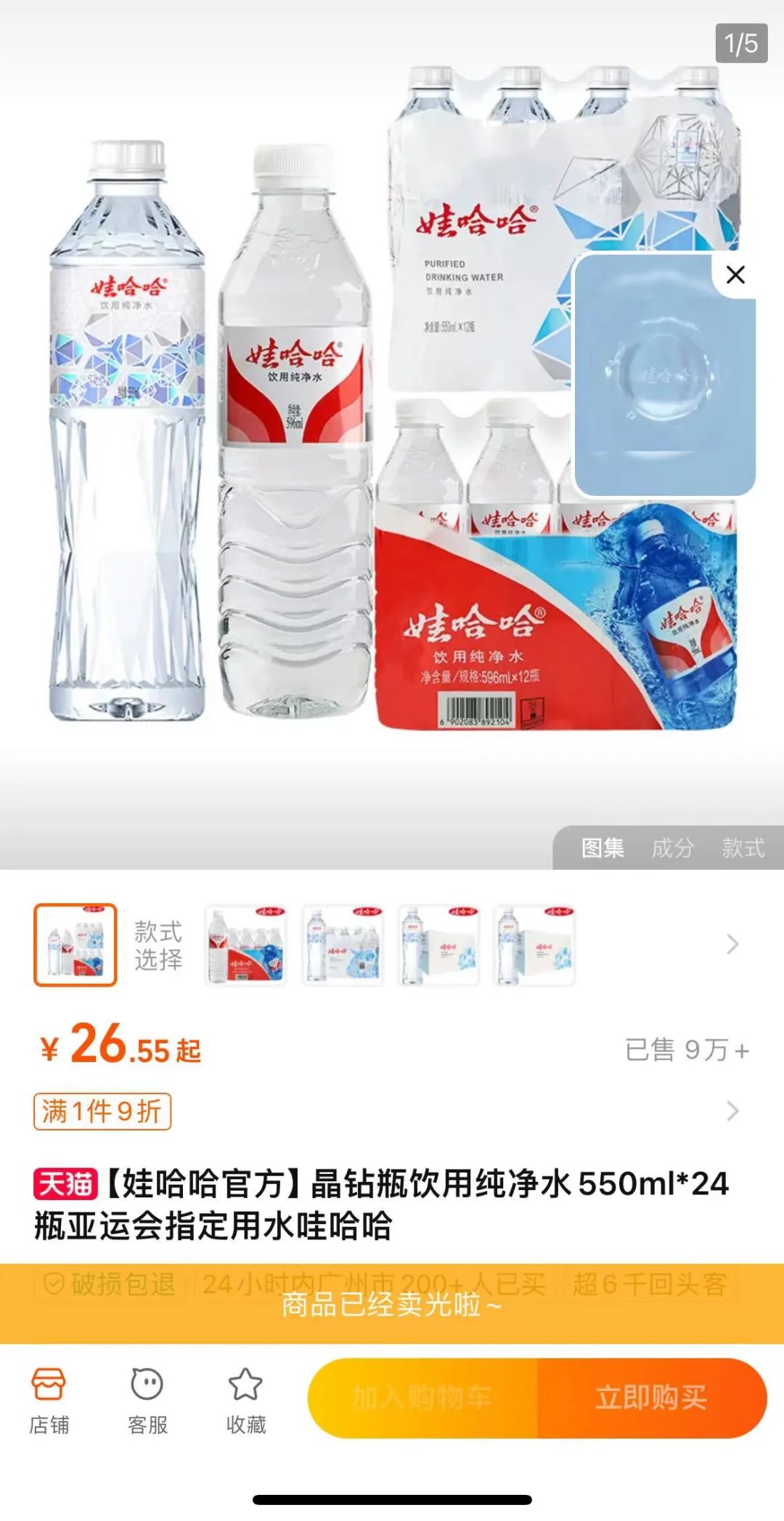Switch to the 图集 tab
The height and width of the screenshot is (1521, 784).
(x=603, y=847)
